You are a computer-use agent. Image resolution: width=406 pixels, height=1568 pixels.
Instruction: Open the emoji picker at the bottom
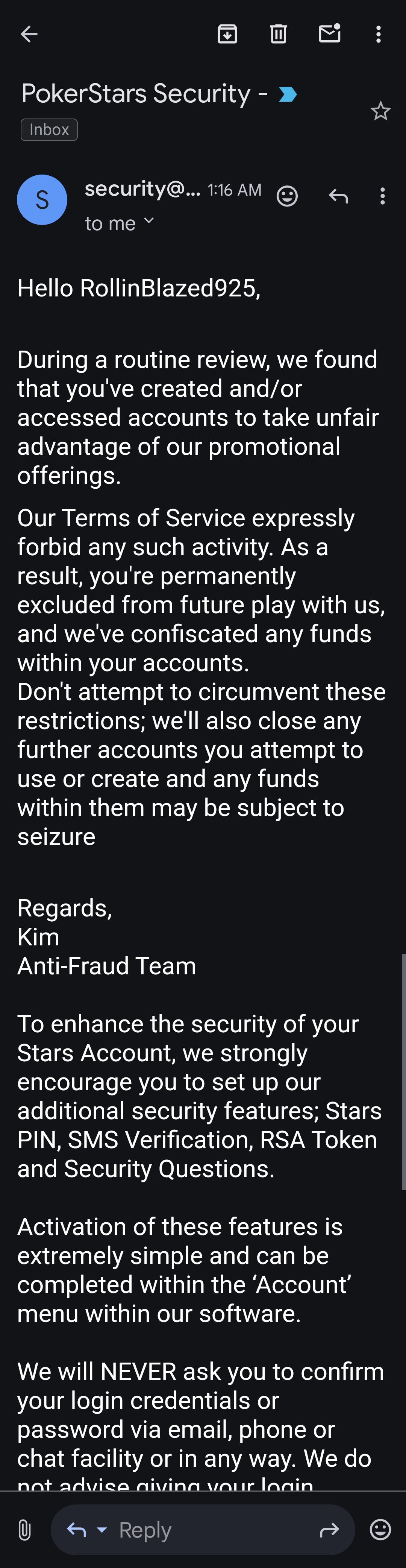click(380, 1530)
